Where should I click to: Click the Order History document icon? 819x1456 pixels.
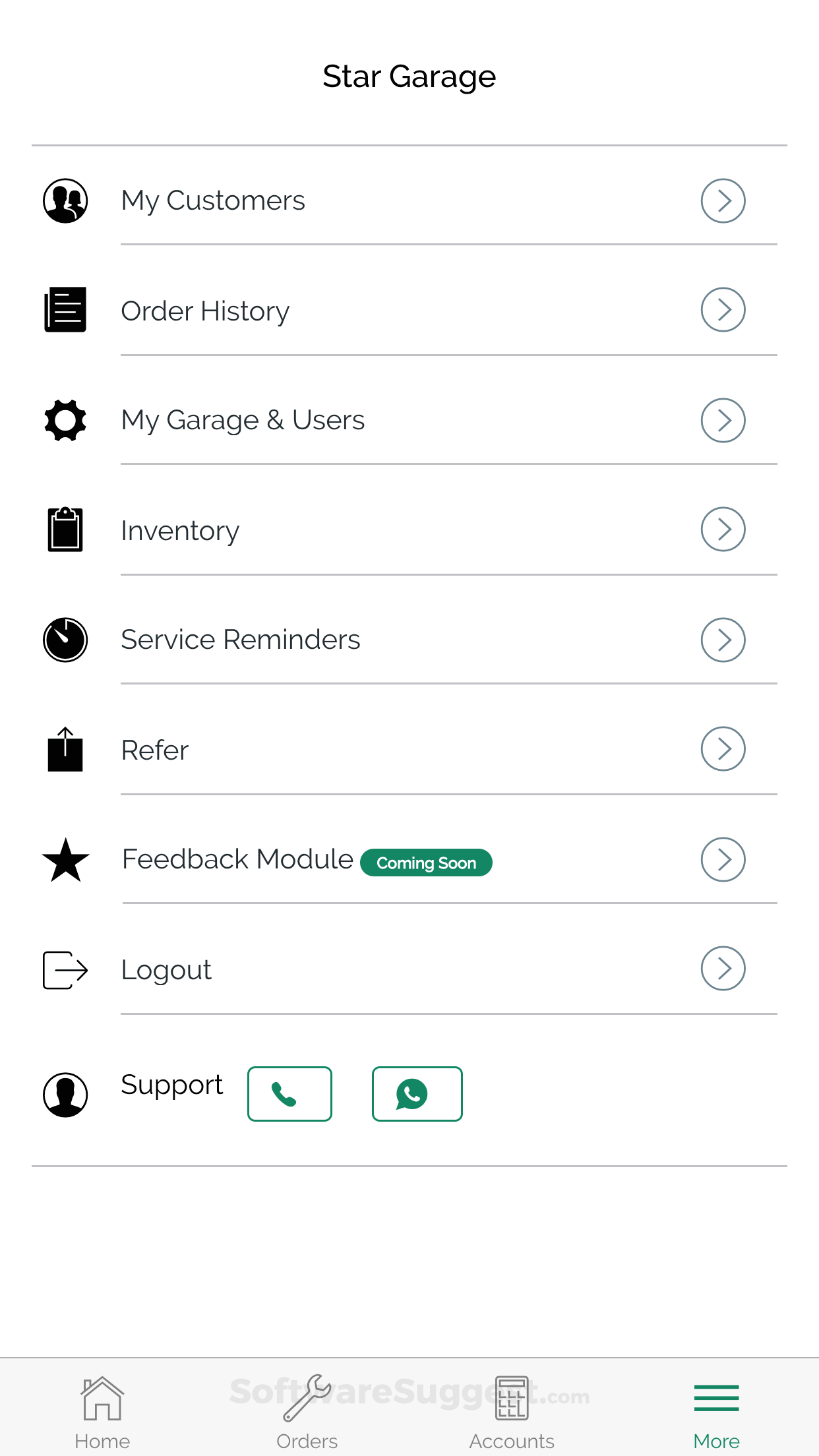(65, 309)
